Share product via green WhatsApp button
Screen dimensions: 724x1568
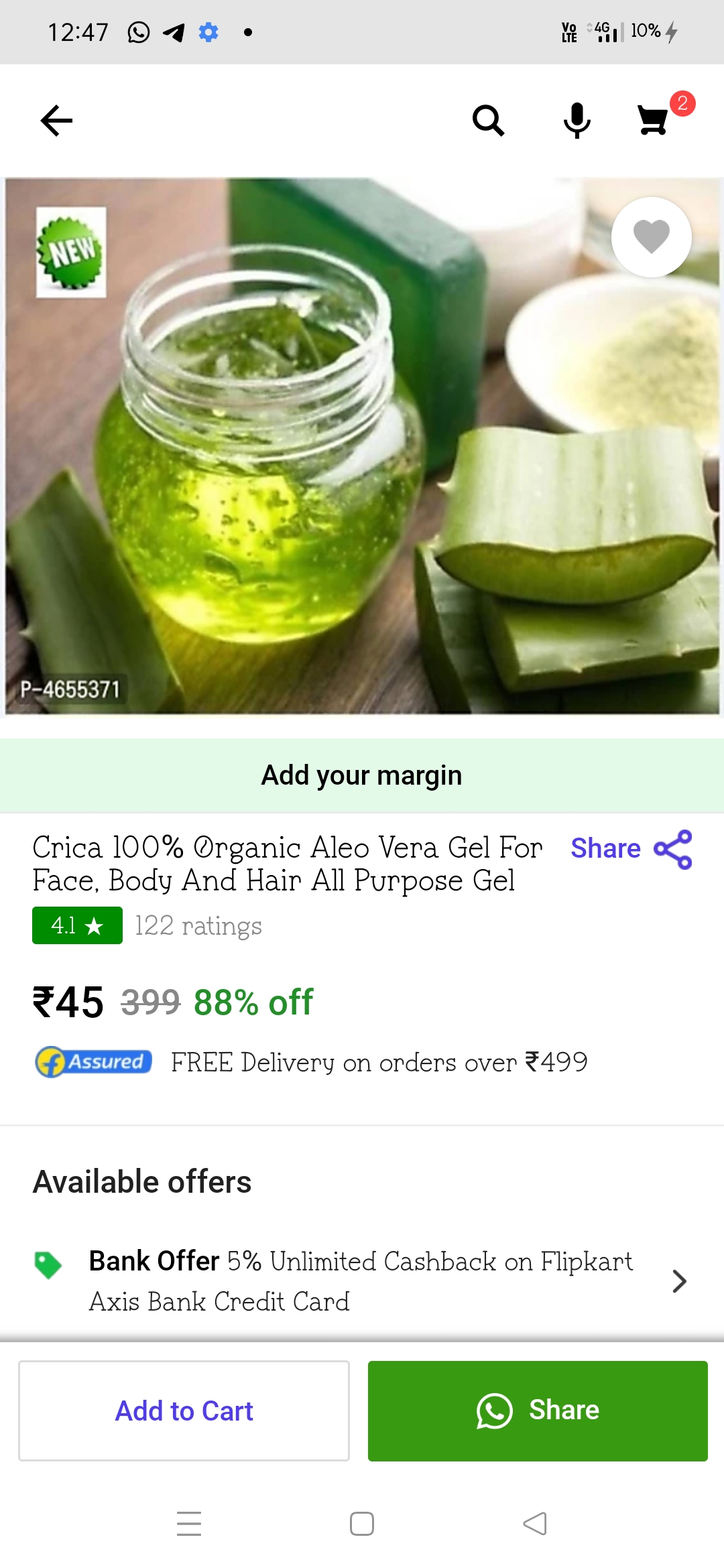pos(538,1411)
